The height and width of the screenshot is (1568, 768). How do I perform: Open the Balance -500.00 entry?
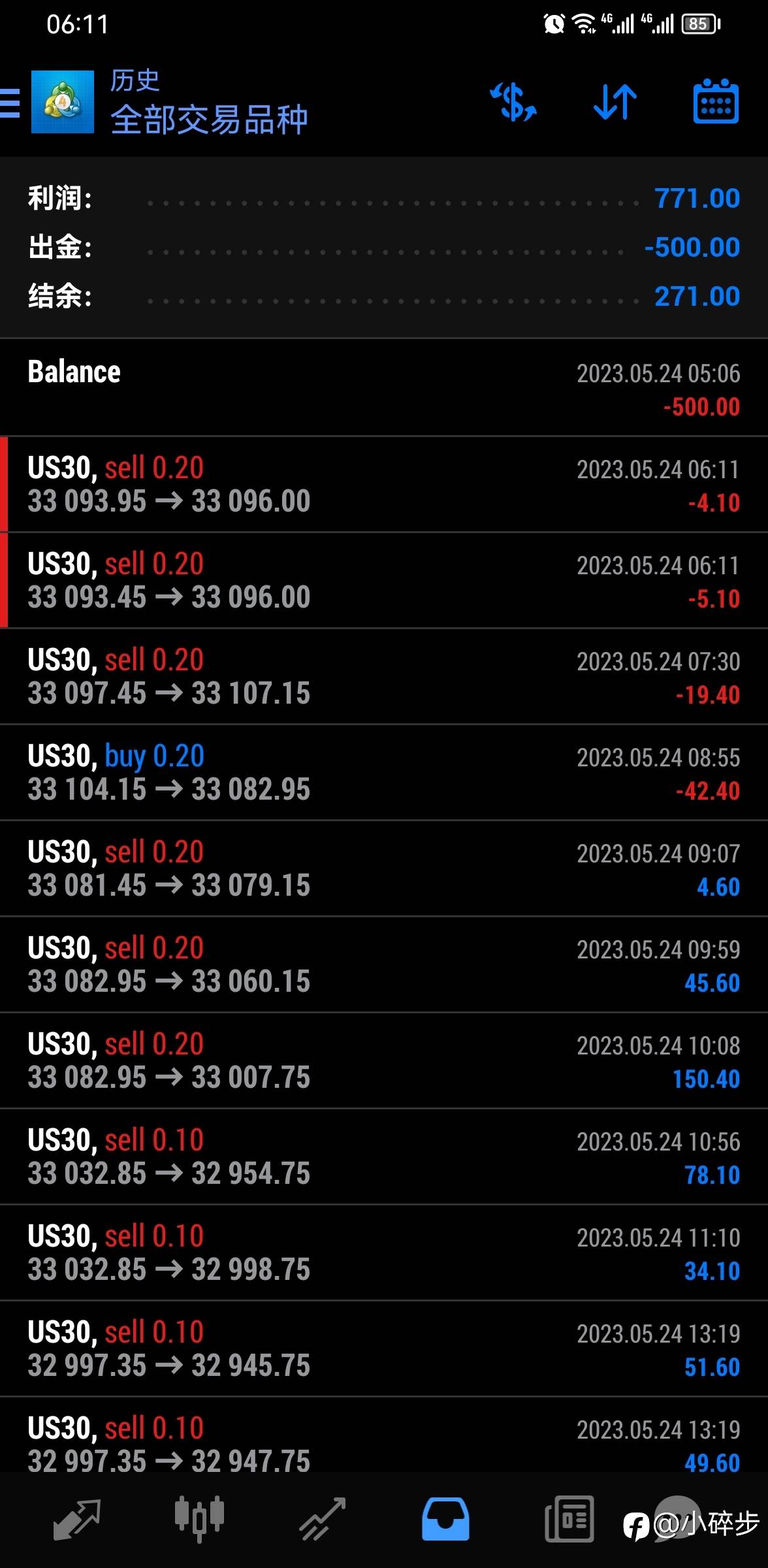pyautogui.click(x=384, y=388)
